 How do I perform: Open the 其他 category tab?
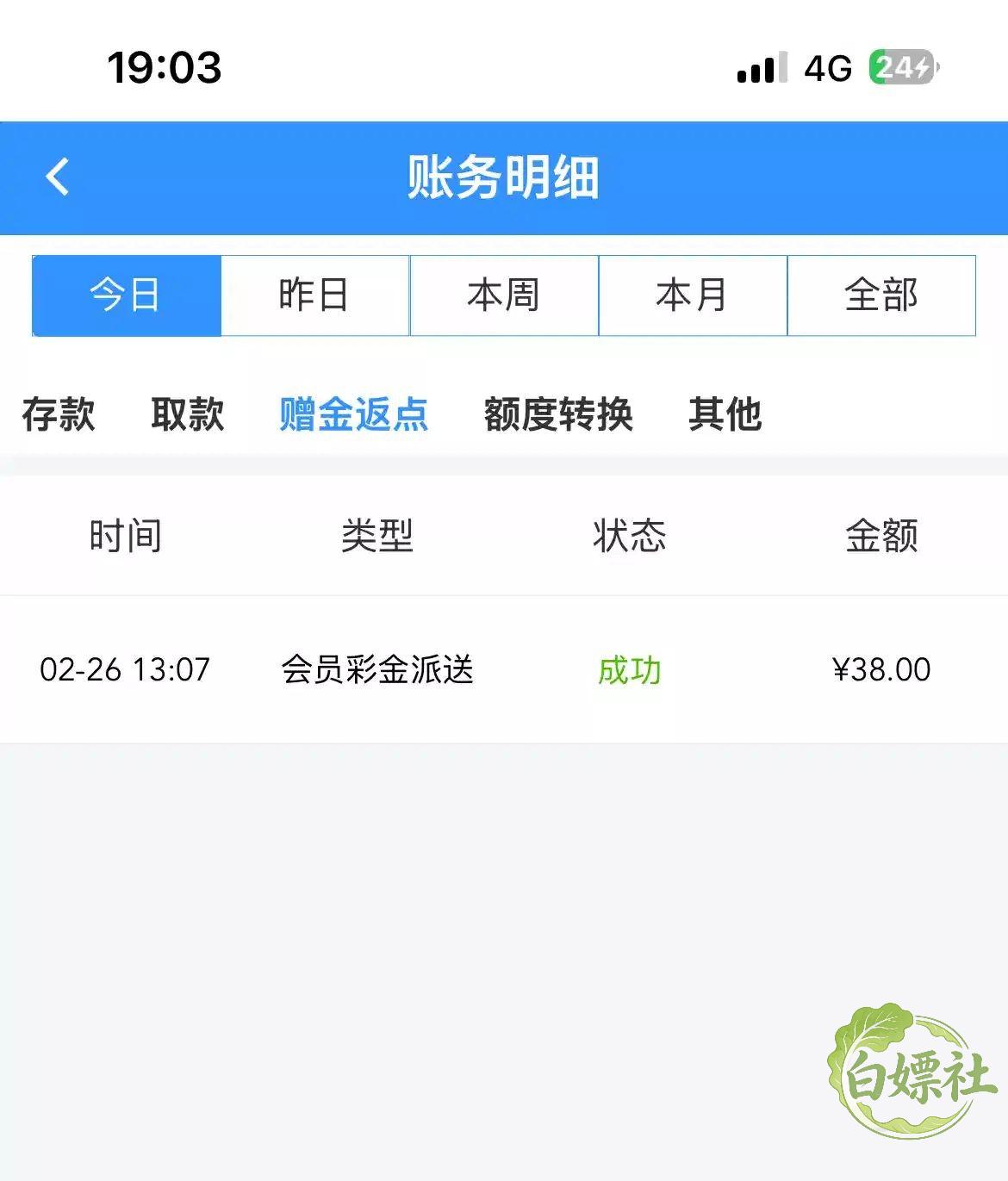725,414
